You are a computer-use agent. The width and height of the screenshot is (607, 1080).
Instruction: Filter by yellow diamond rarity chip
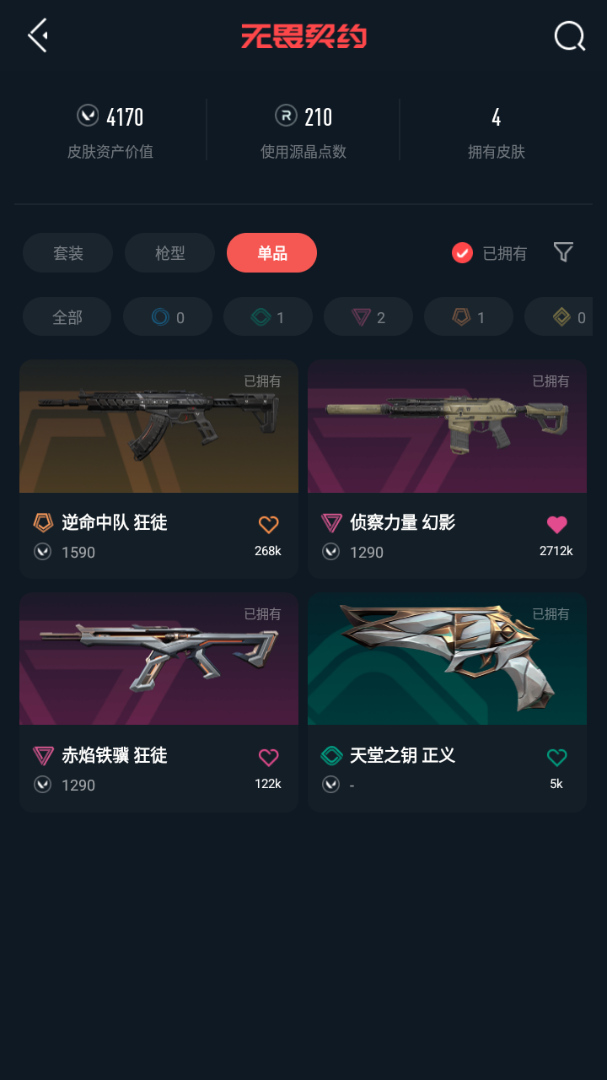tap(559, 317)
